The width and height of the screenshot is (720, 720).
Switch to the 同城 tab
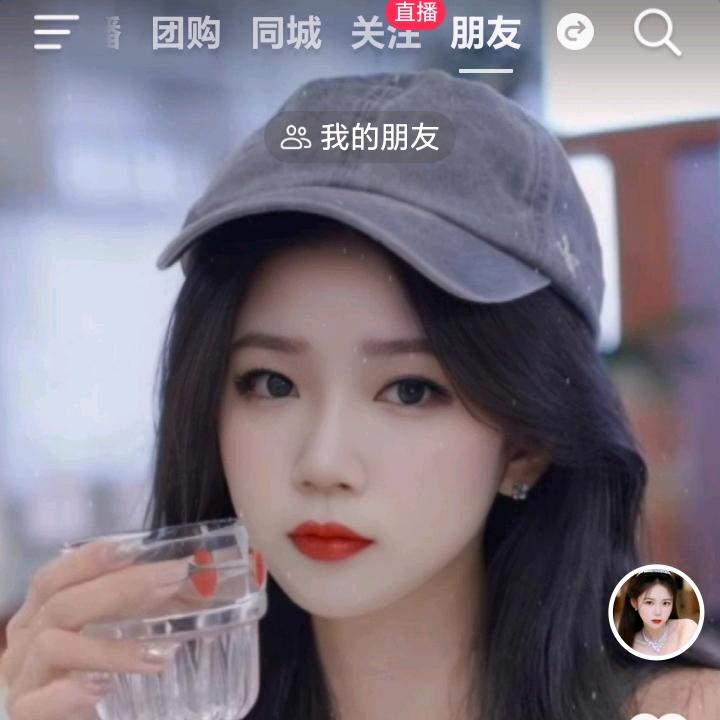[286, 34]
